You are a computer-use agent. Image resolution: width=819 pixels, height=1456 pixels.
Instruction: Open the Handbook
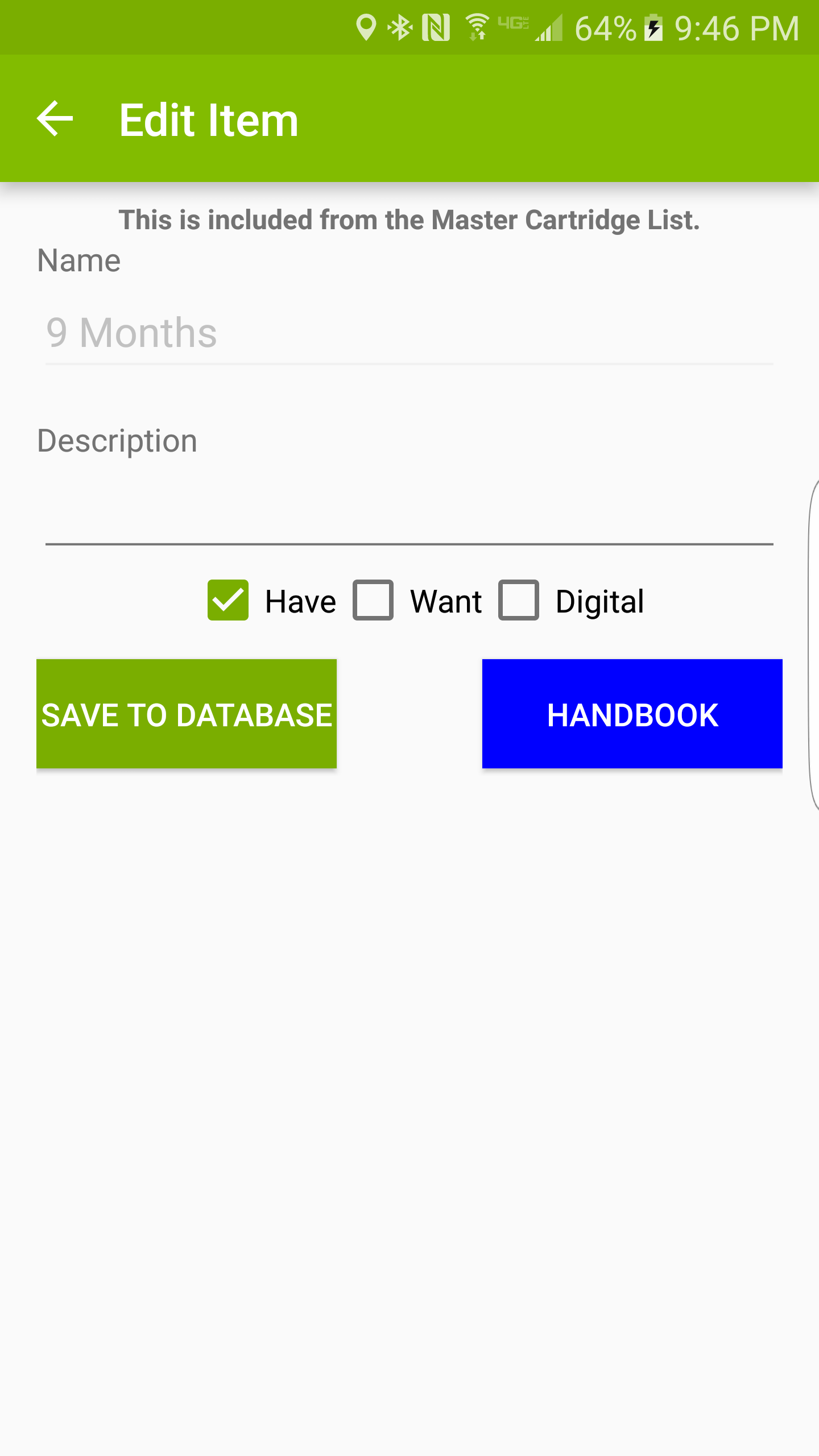tap(632, 714)
